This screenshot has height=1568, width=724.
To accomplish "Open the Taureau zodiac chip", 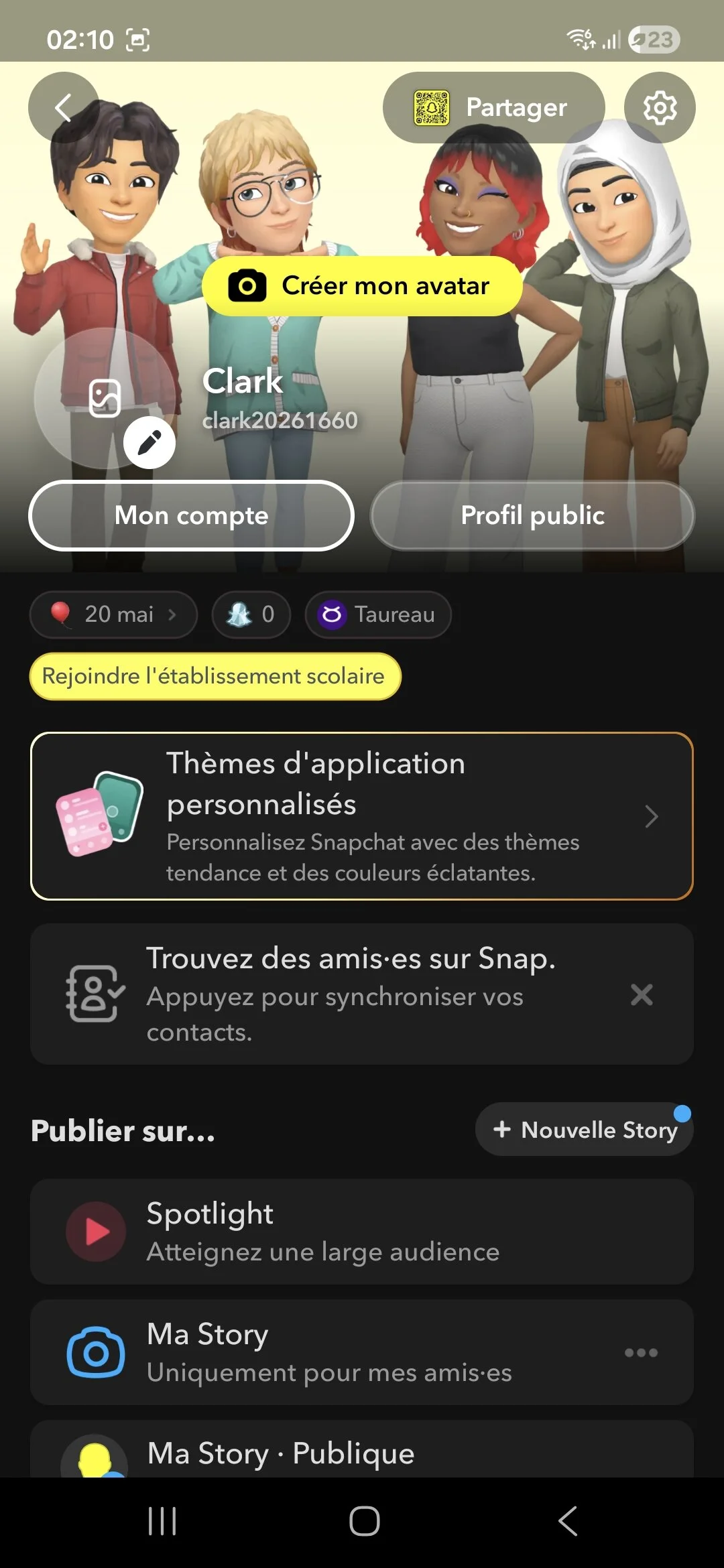I will click(x=378, y=614).
